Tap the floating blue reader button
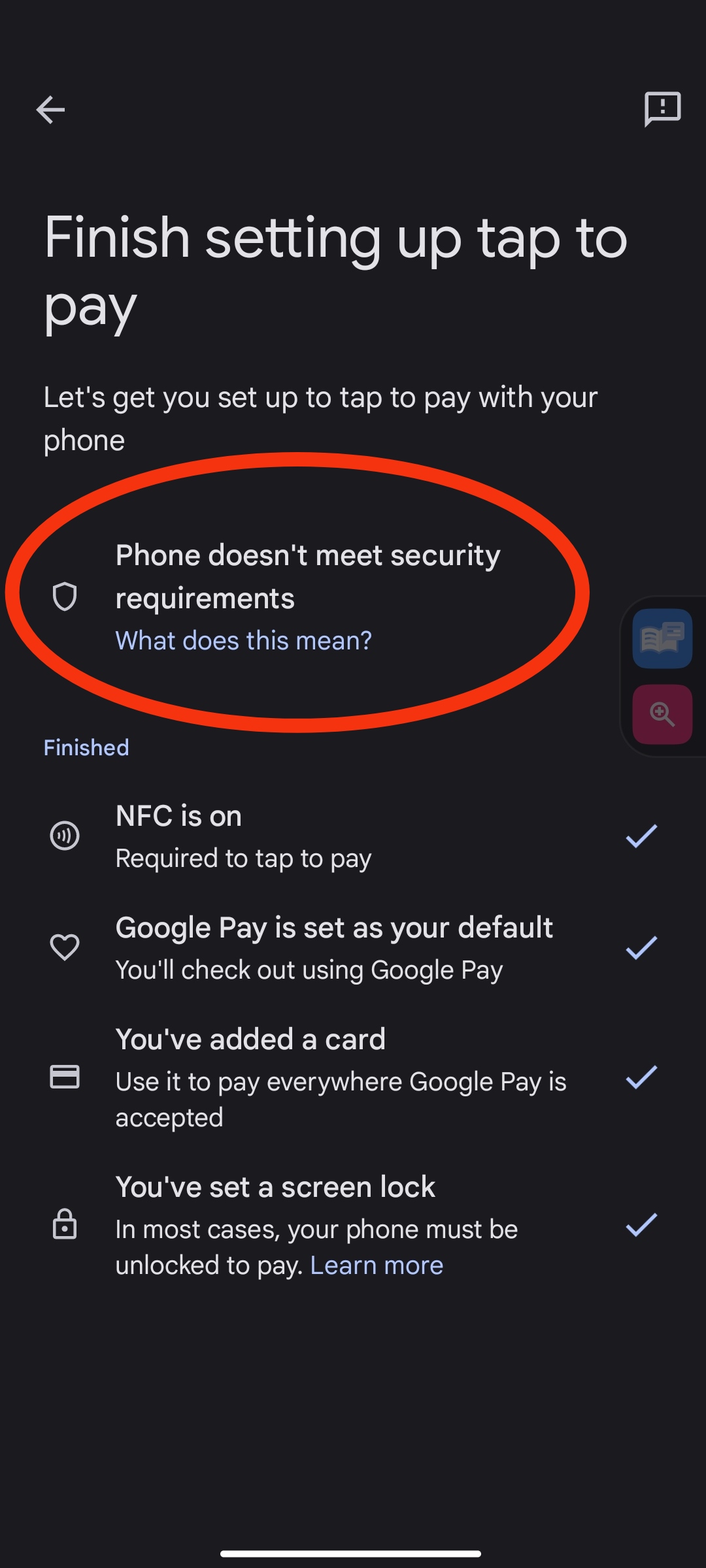The width and height of the screenshot is (706, 1568). coord(662,638)
